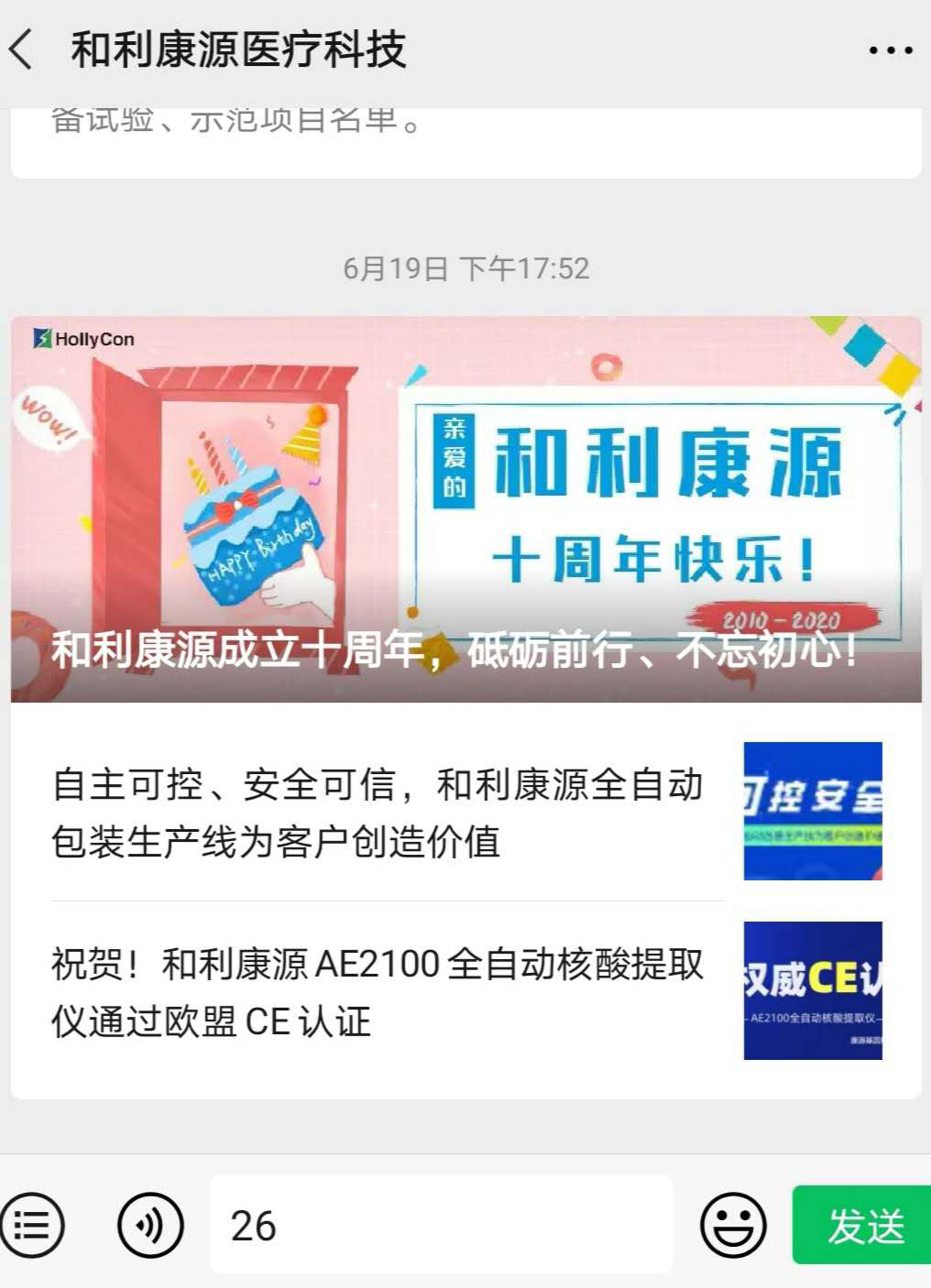The width and height of the screenshot is (931, 1288).
Task: Open the three-dot overflow menu
Action: click(890, 50)
